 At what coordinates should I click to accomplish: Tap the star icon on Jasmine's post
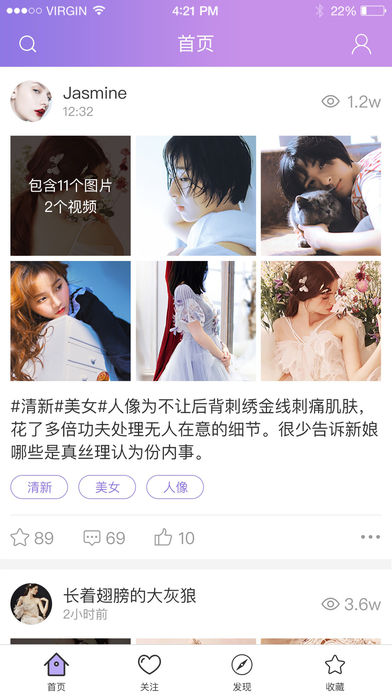[20, 538]
